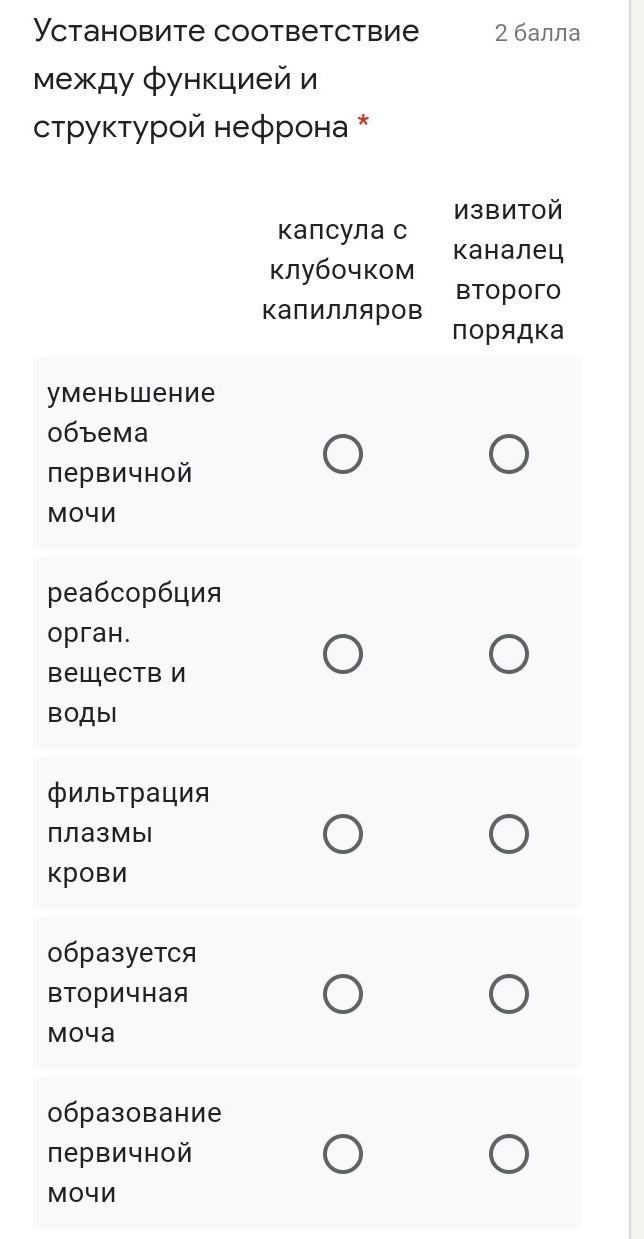The image size is (644, 1239).
Task: Mark 'извитой каналец' for фильтрация плазмы крови
Action: coord(509,834)
